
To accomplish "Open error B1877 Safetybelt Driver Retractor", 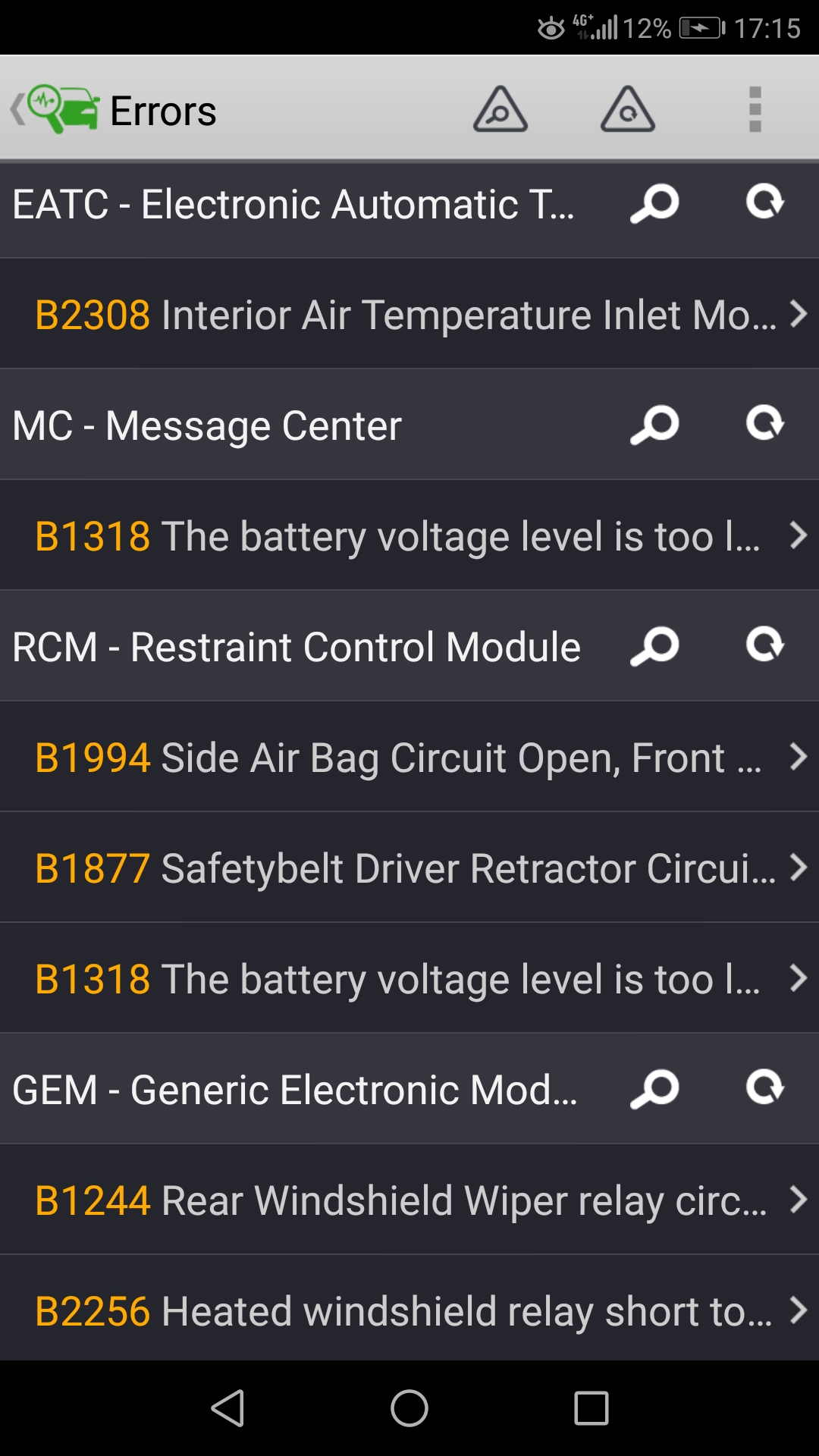I will [409, 868].
